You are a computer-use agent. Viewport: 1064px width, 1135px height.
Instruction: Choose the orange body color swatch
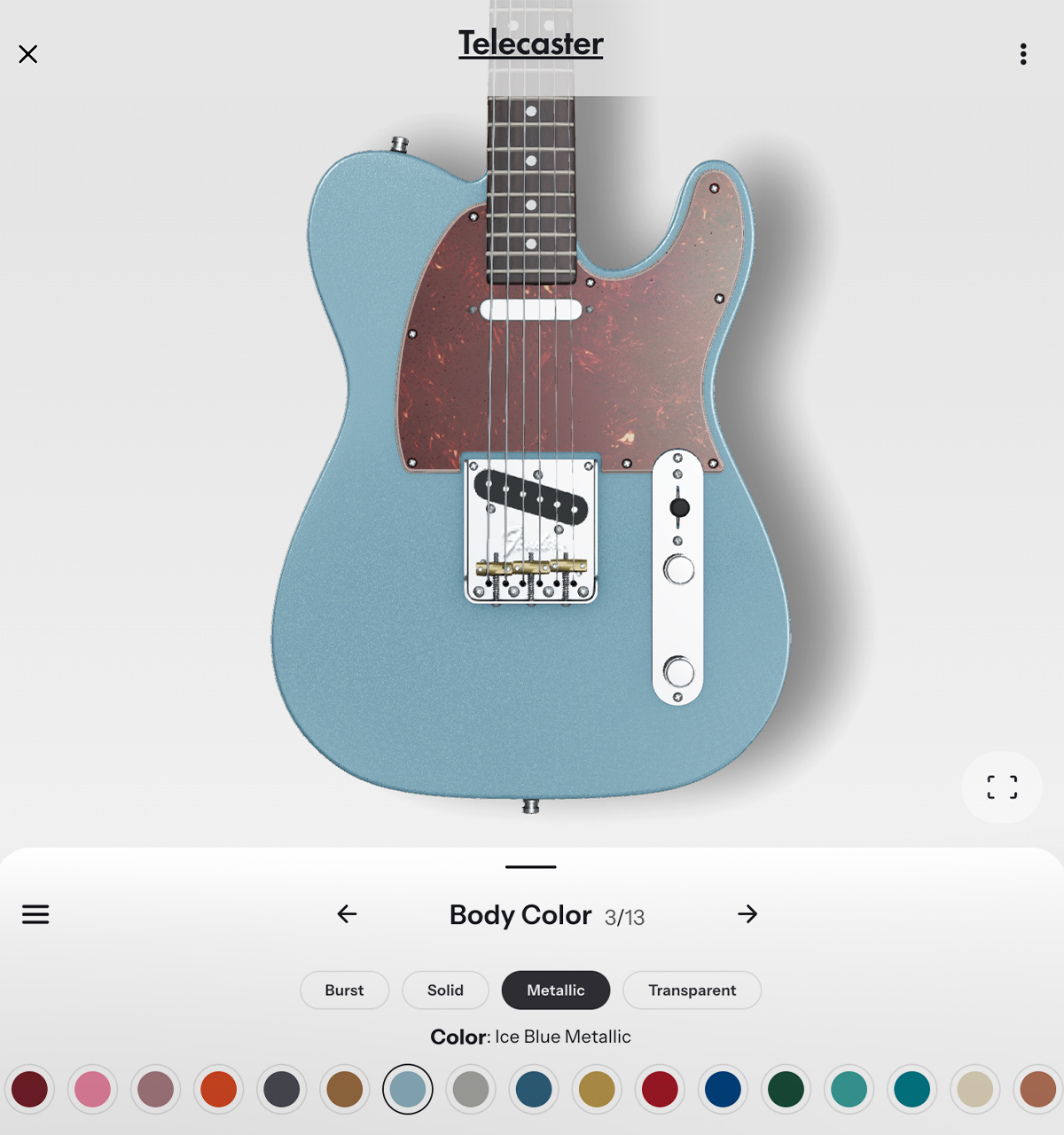(x=219, y=1089)
